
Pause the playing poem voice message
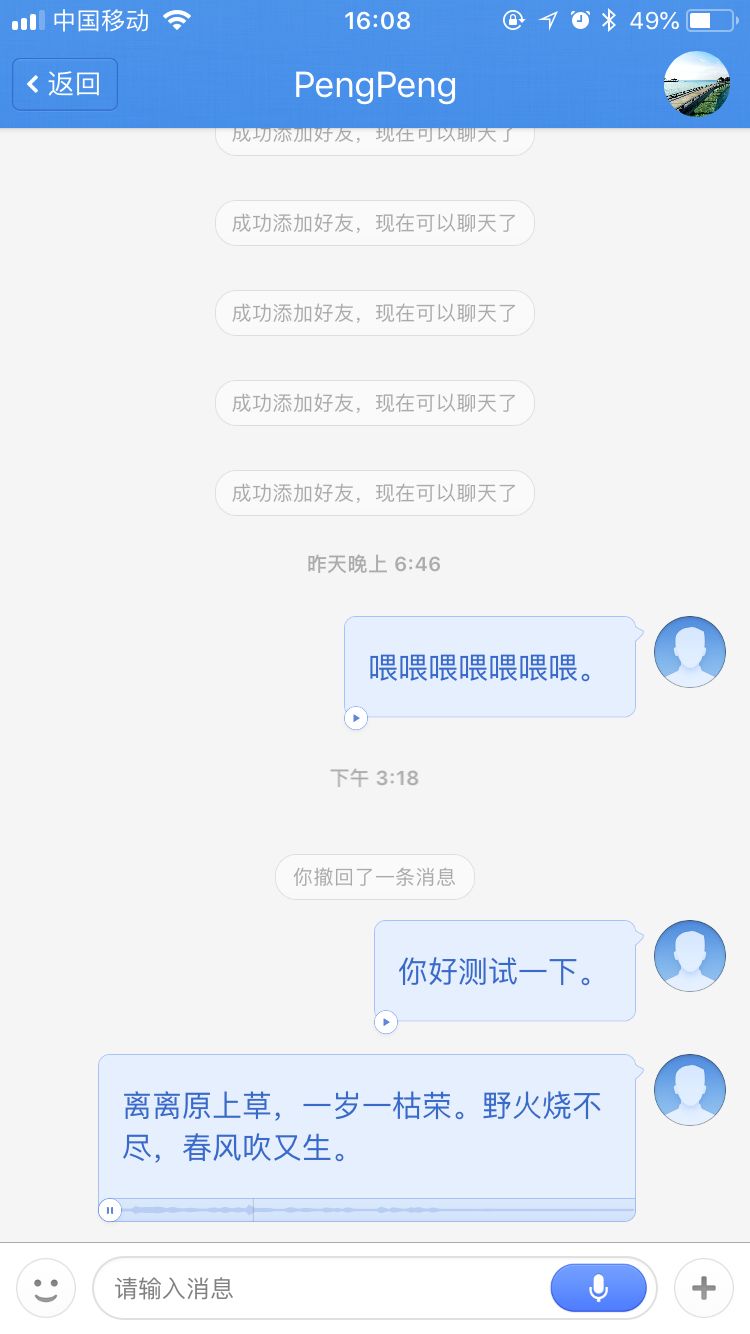(x=110, y=1210)
